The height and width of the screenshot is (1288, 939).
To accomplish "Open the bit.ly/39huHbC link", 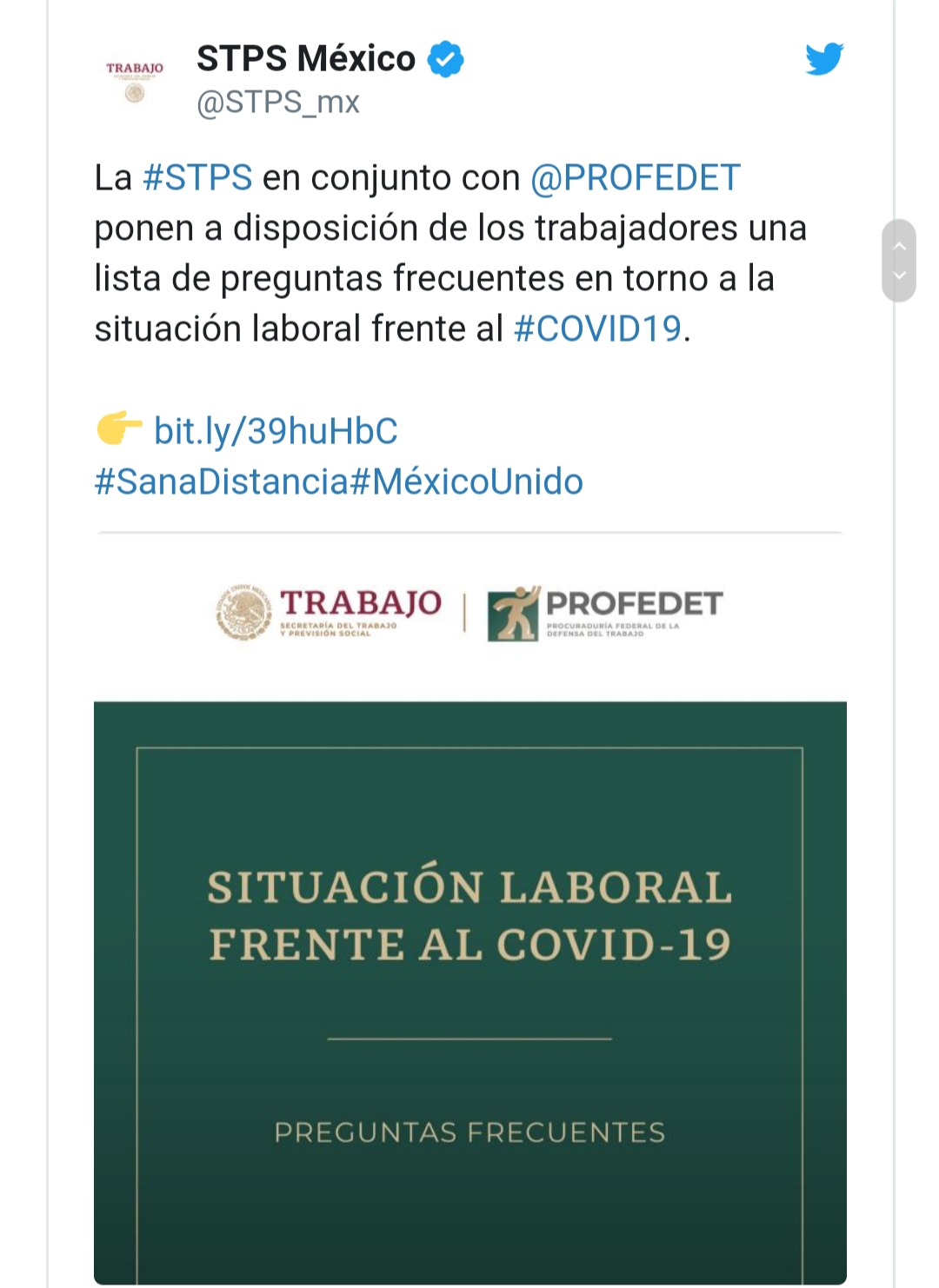I will coord(276,431).
